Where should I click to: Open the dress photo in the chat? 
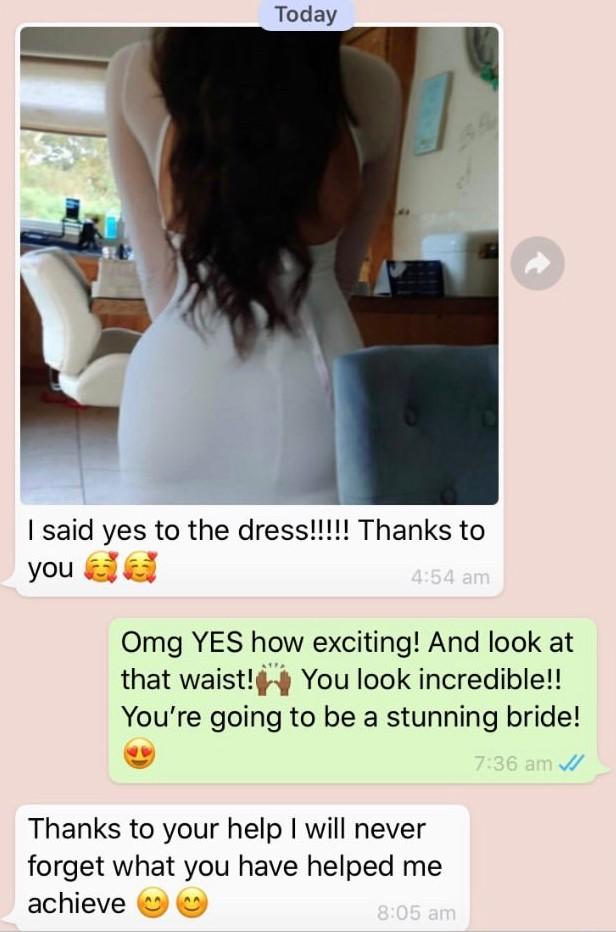click(259, 265)
